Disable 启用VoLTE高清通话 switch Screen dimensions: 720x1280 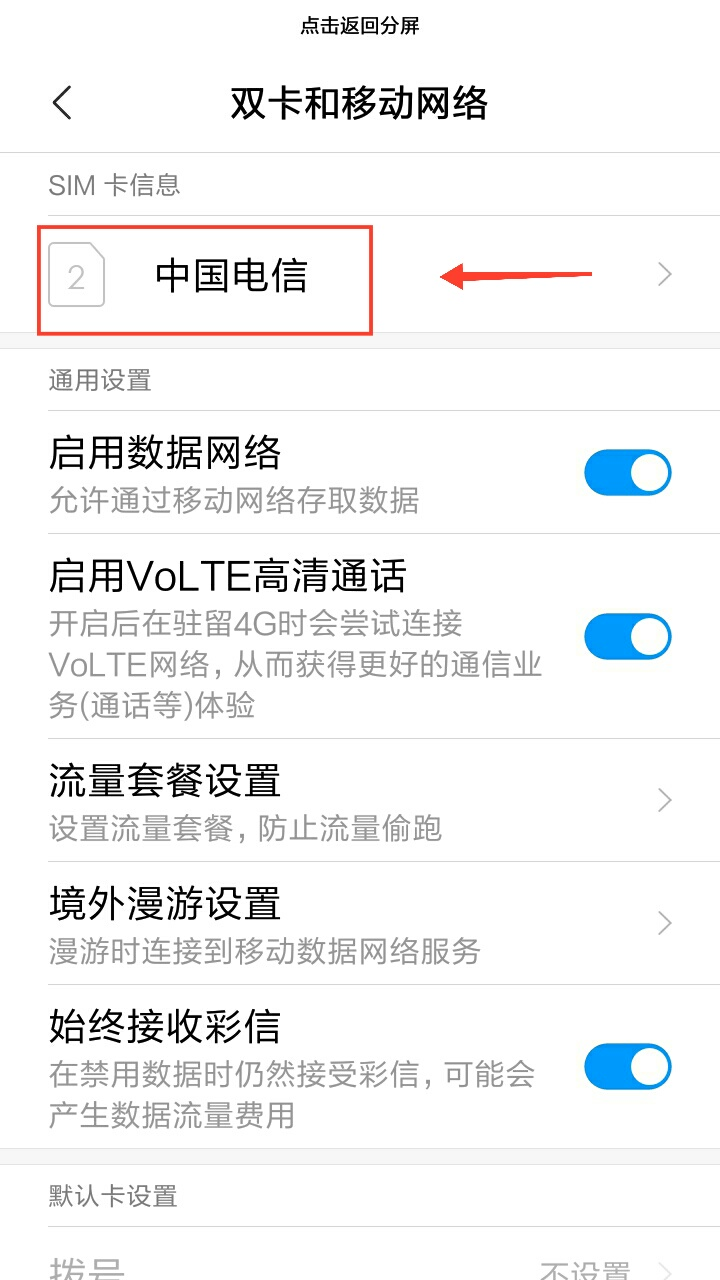point(627,637)
